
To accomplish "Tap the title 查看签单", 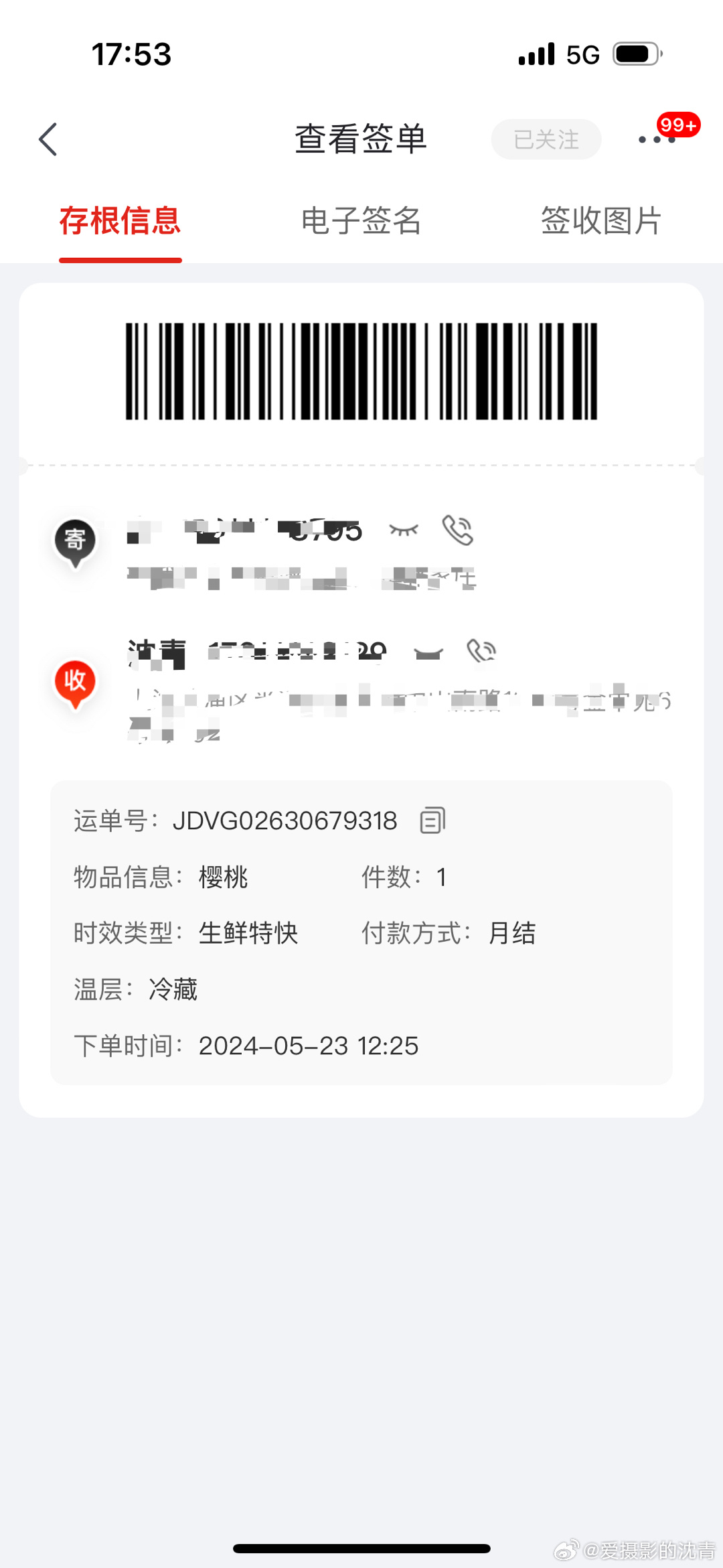I will (361, 139).
